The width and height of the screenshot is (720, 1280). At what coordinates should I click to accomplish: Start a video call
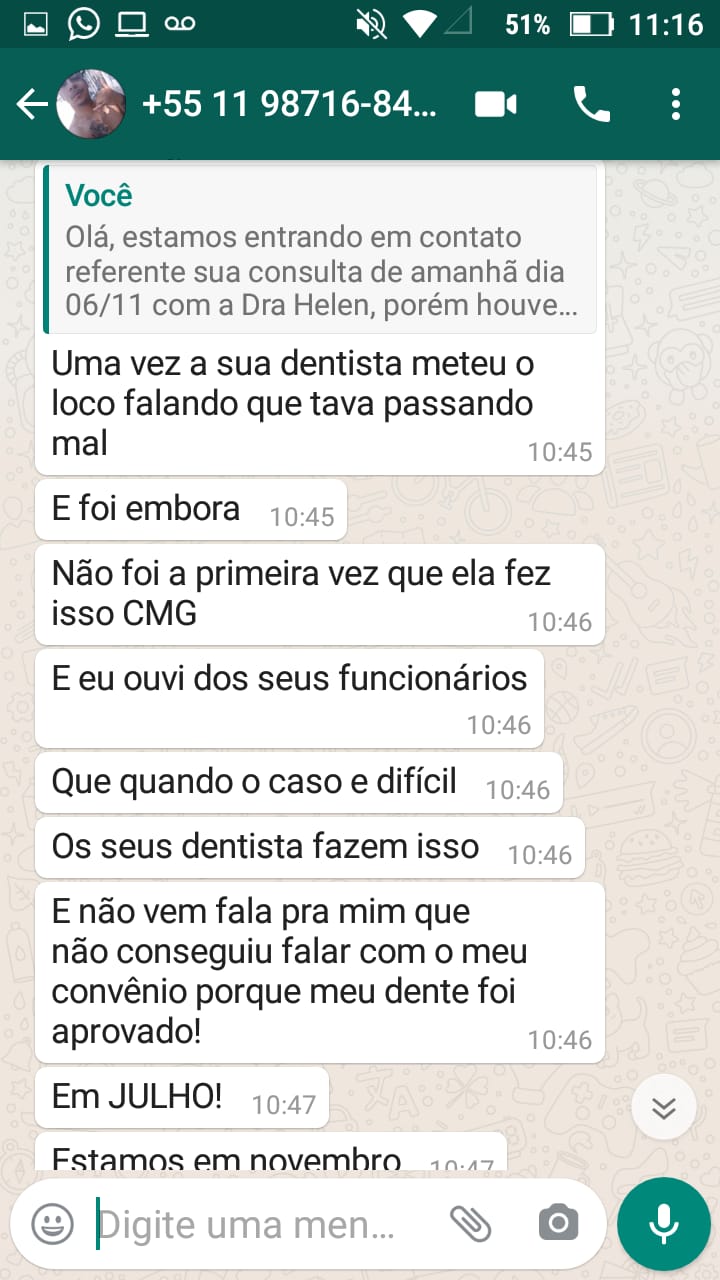(496, 104)
